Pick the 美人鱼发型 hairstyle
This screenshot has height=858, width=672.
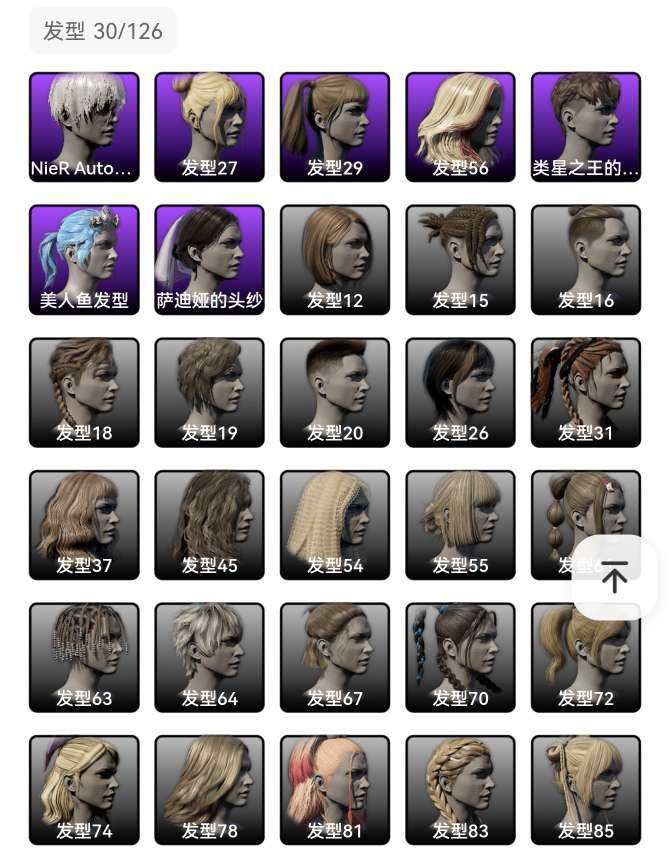click(x=84, y=260)
